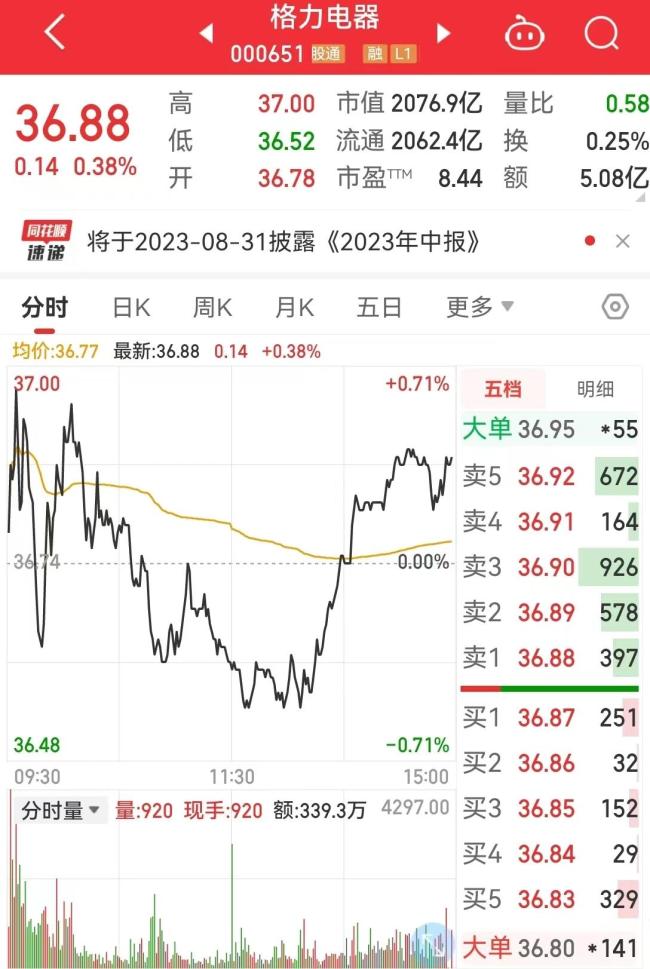Image resolution: width=650 pixels, height=969 pixels.
Task: Switch to the next stock
Action: [443, 34]
